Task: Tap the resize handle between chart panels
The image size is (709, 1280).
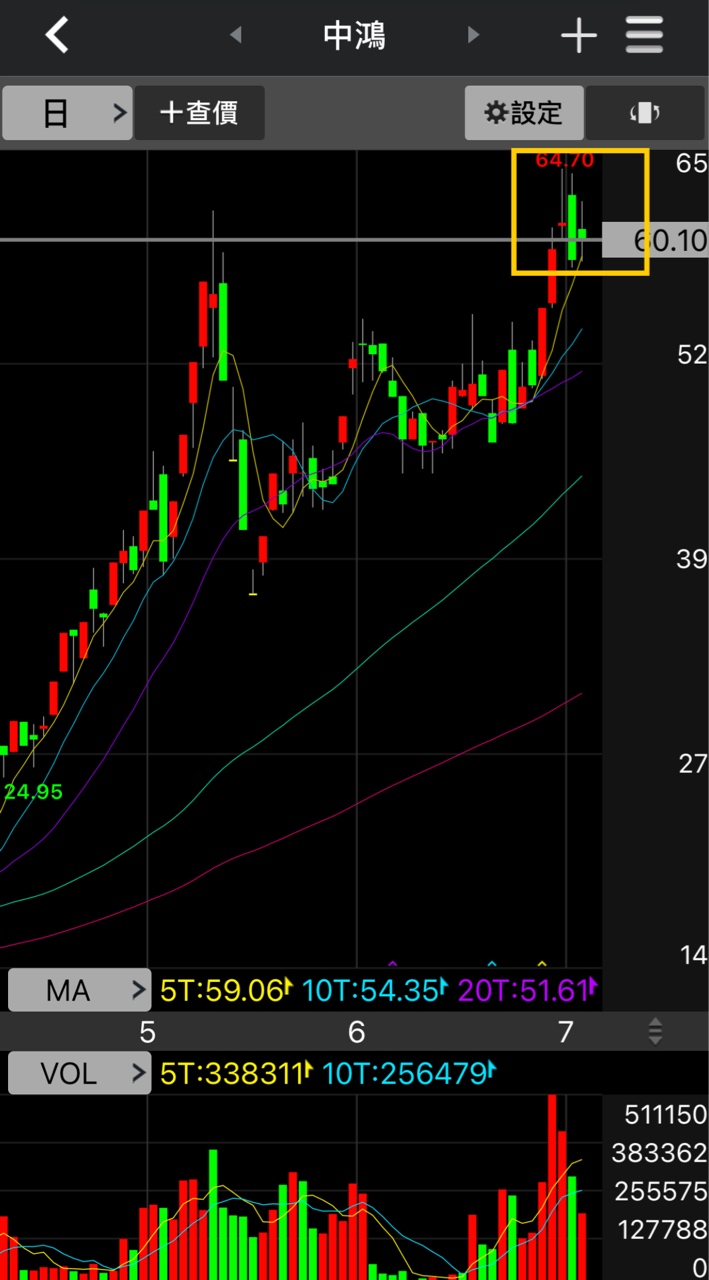Action: pos(655,1031)
